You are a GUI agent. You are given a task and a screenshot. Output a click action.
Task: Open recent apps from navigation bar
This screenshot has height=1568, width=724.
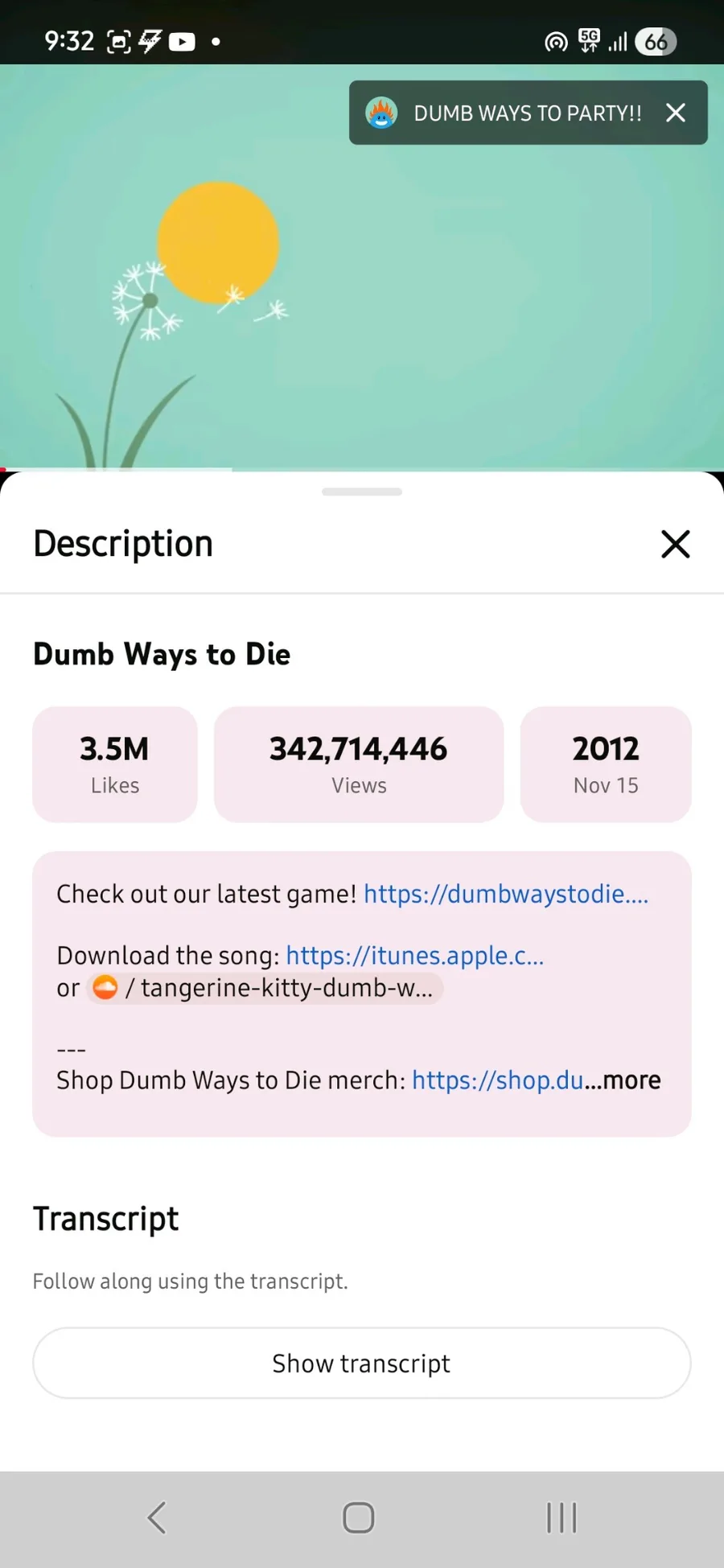click(562, 1518)
